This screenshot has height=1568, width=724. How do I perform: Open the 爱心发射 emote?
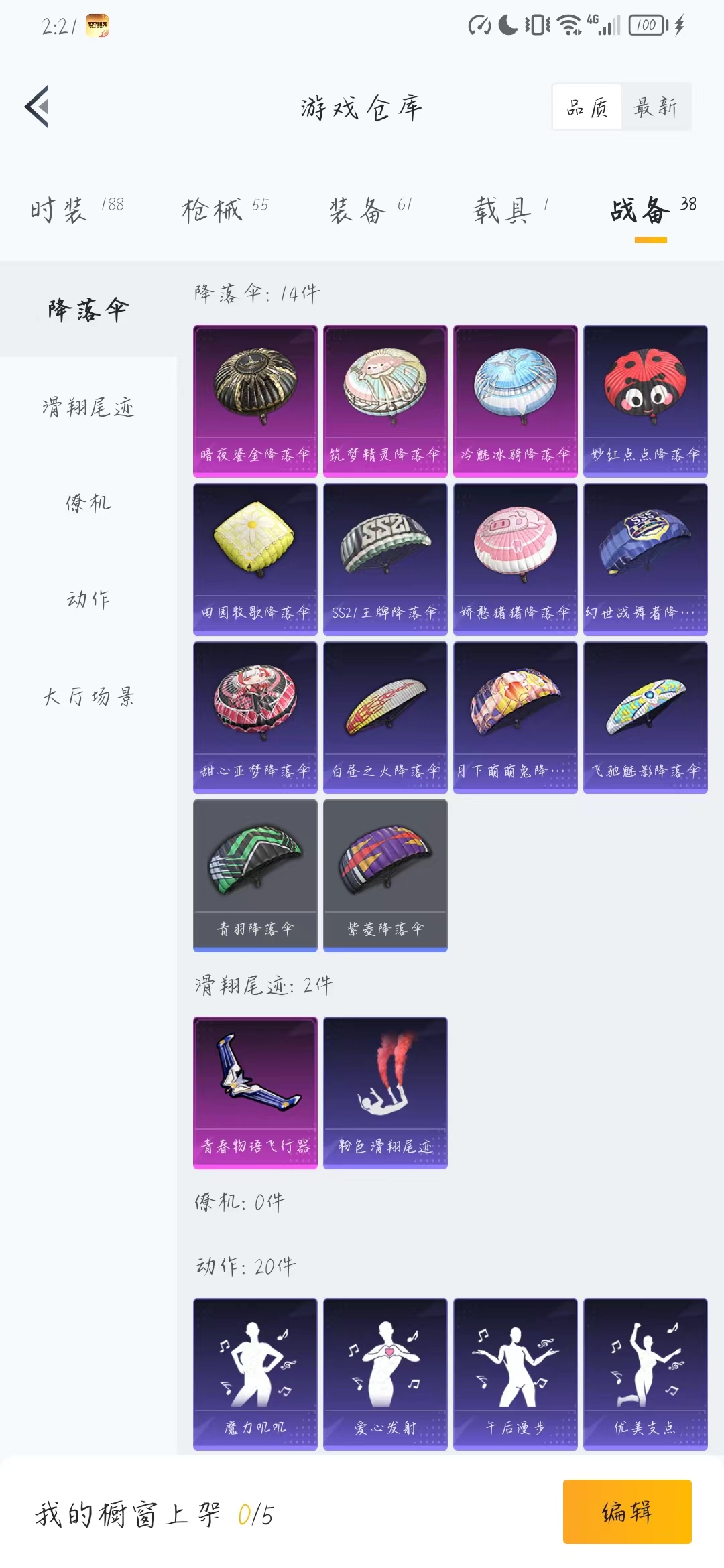pyautogui.click(x=385, y=1374)
